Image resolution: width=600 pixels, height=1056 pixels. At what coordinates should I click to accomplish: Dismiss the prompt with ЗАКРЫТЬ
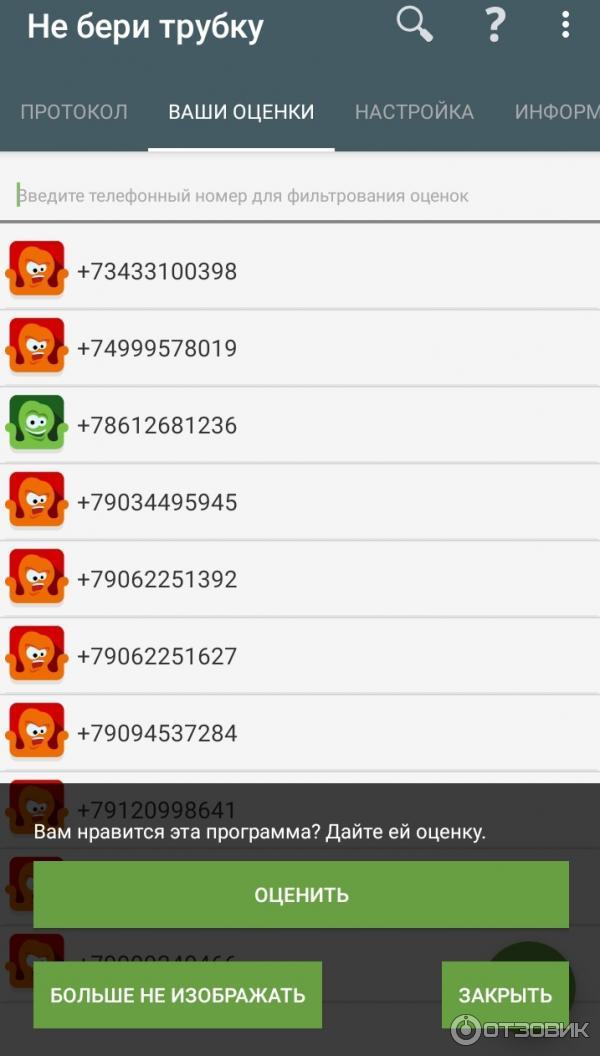click(505, 995)
